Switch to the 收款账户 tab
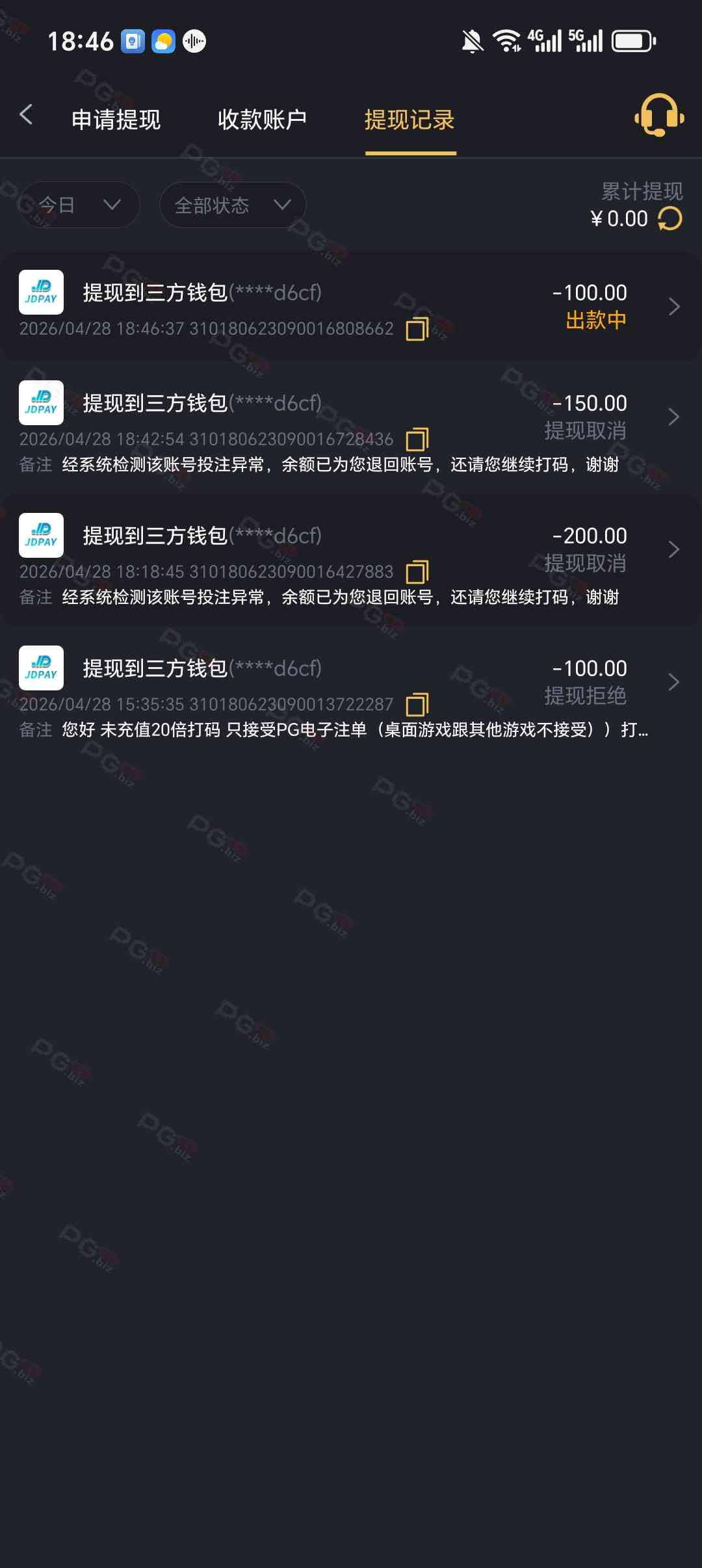702x1568 pixels. click(262, 120)
